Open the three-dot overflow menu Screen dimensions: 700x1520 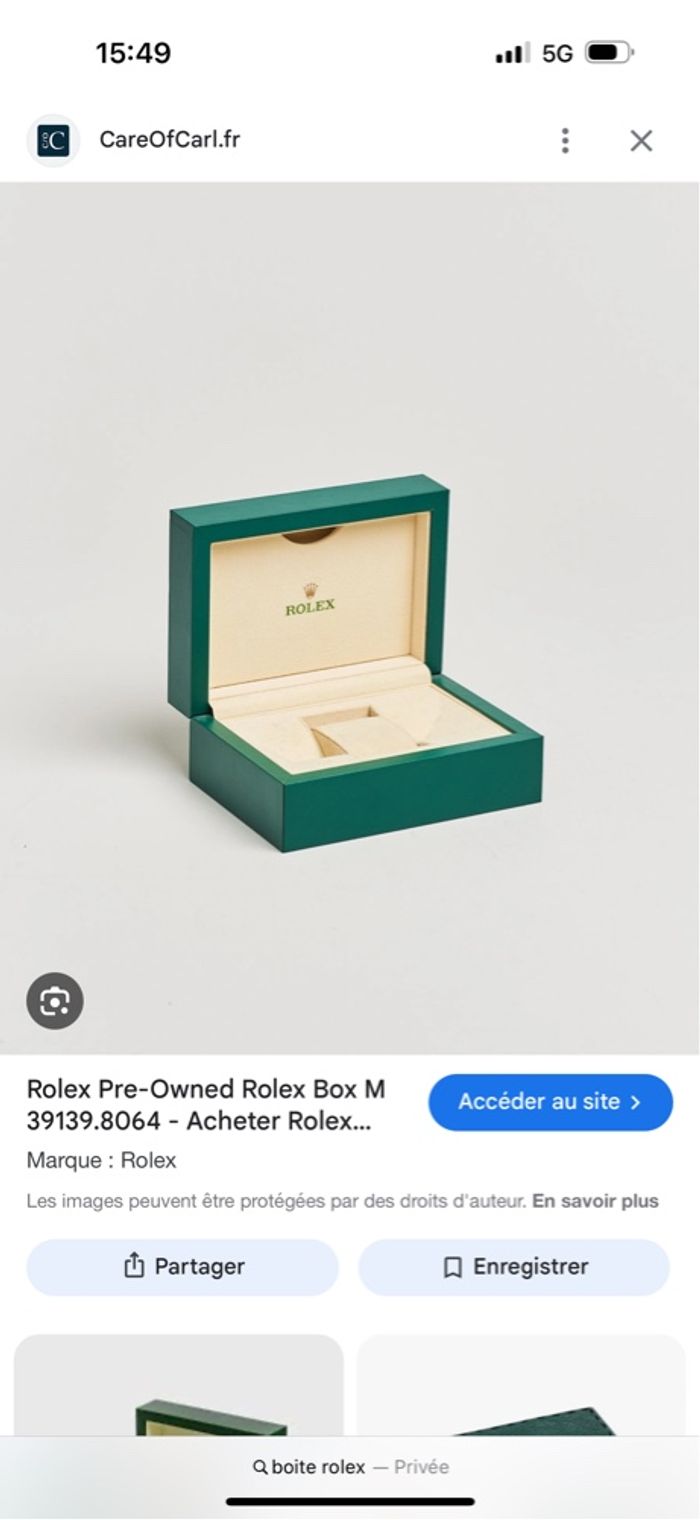tap(565, 141)
